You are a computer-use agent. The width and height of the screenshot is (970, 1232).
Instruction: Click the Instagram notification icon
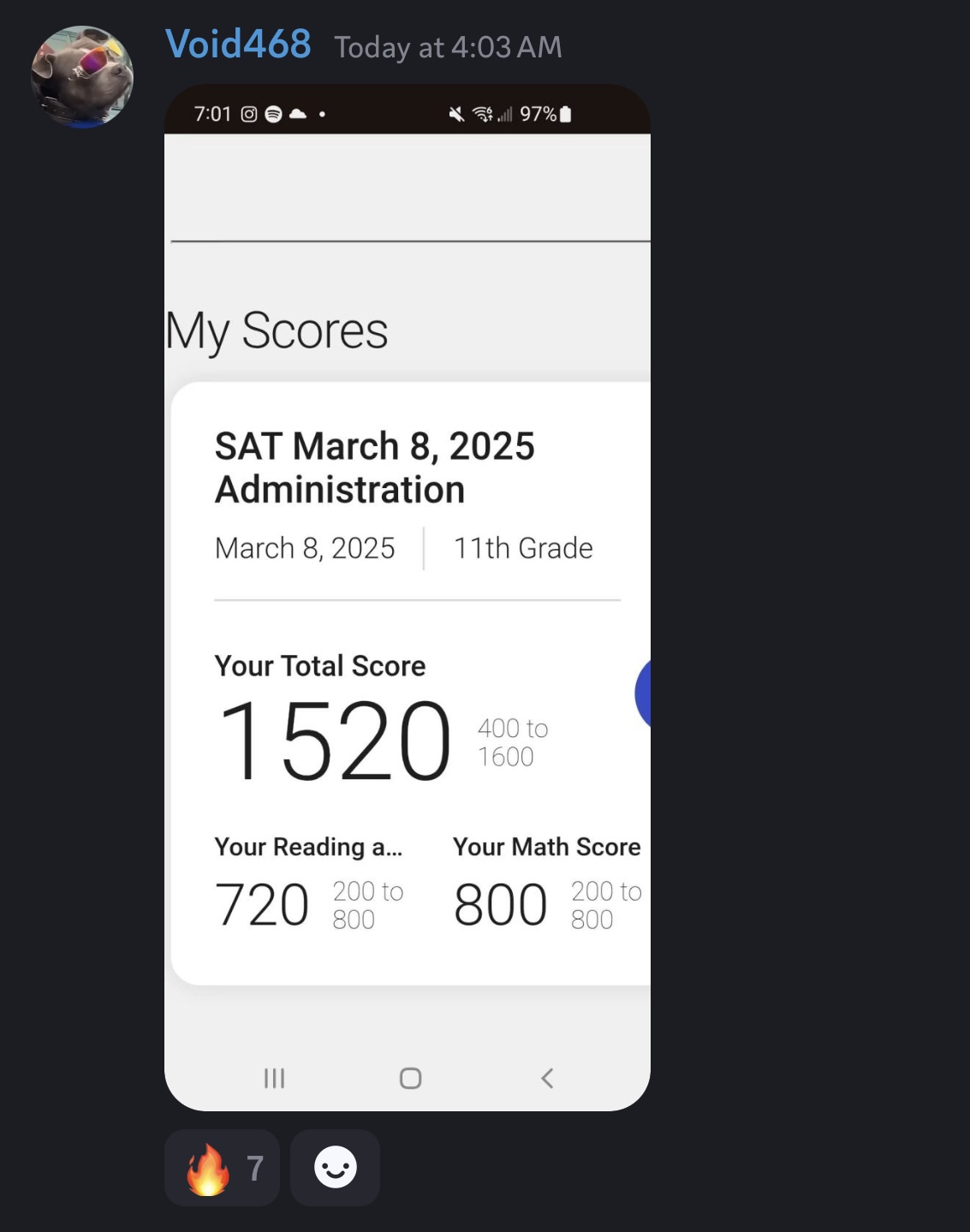pyautogui.click(x=247, y=112)
